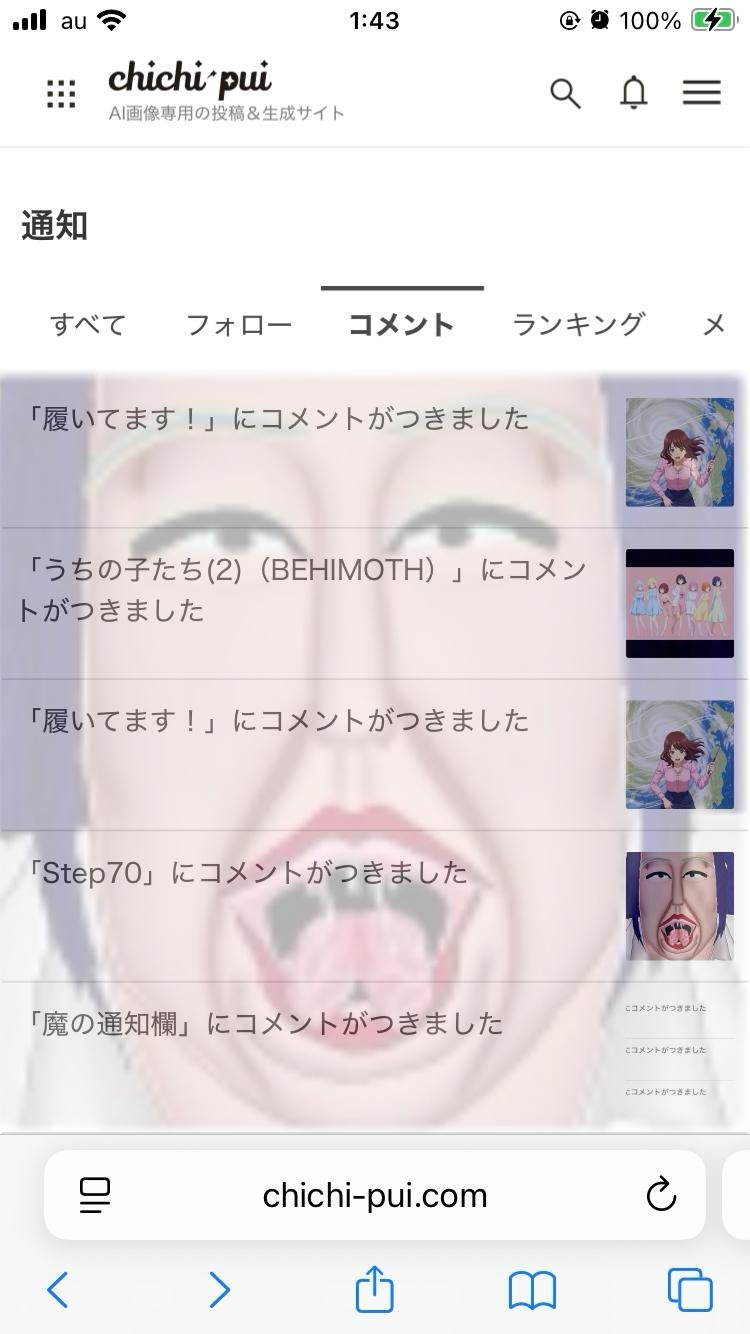Switch to the ランキング tab
Screen dimensions: 750x1334
click(x=578, y=325)
